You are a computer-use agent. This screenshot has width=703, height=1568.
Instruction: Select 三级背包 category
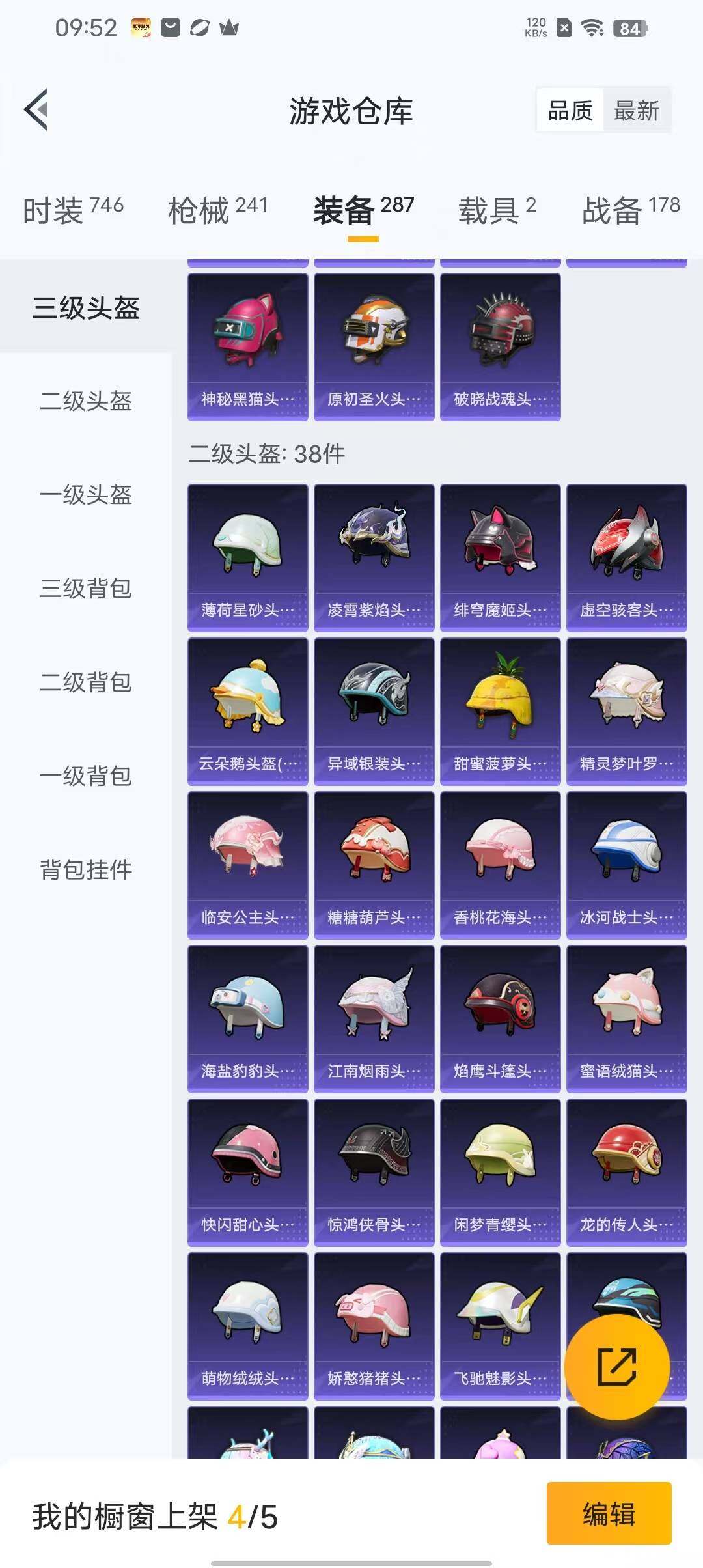86,589
